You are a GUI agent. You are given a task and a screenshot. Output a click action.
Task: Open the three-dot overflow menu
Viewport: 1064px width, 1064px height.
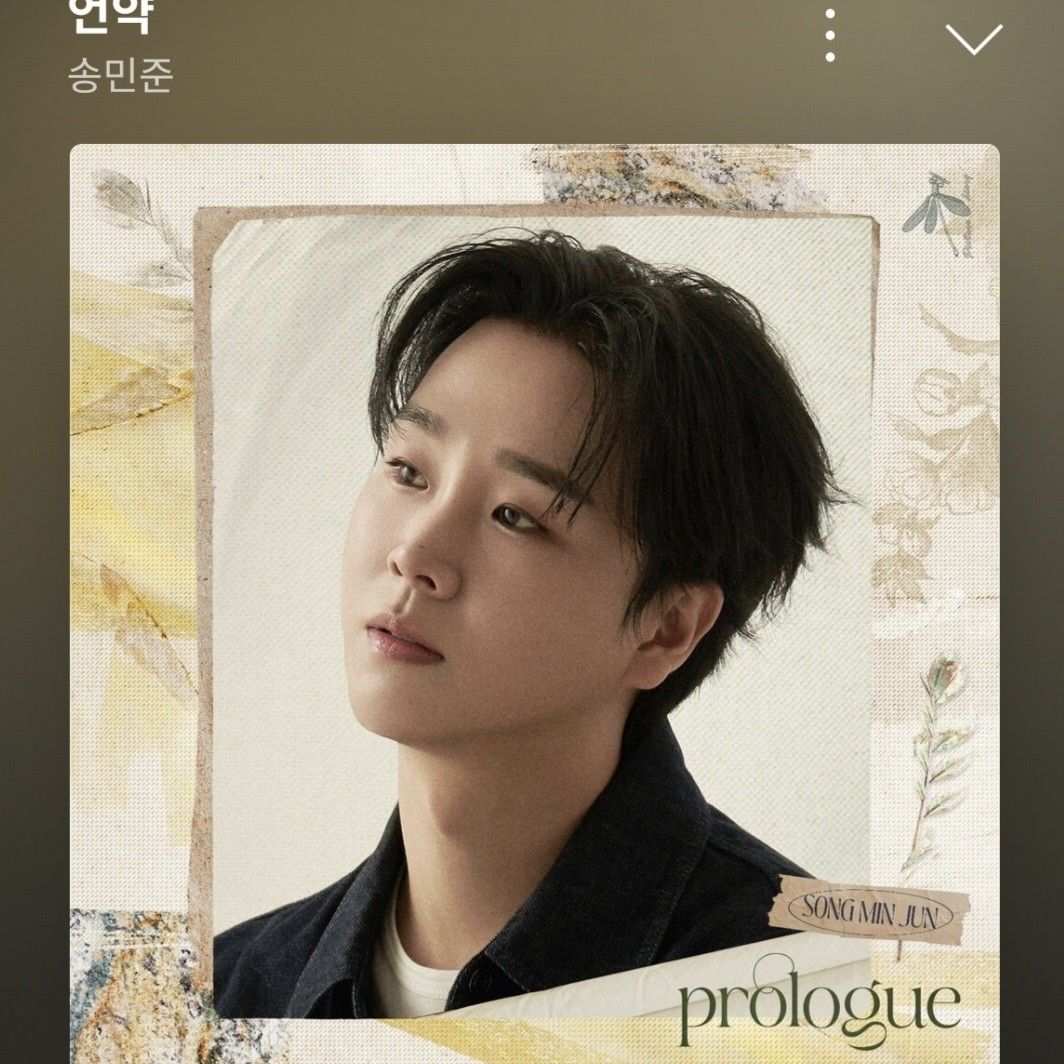coord(830,37)
